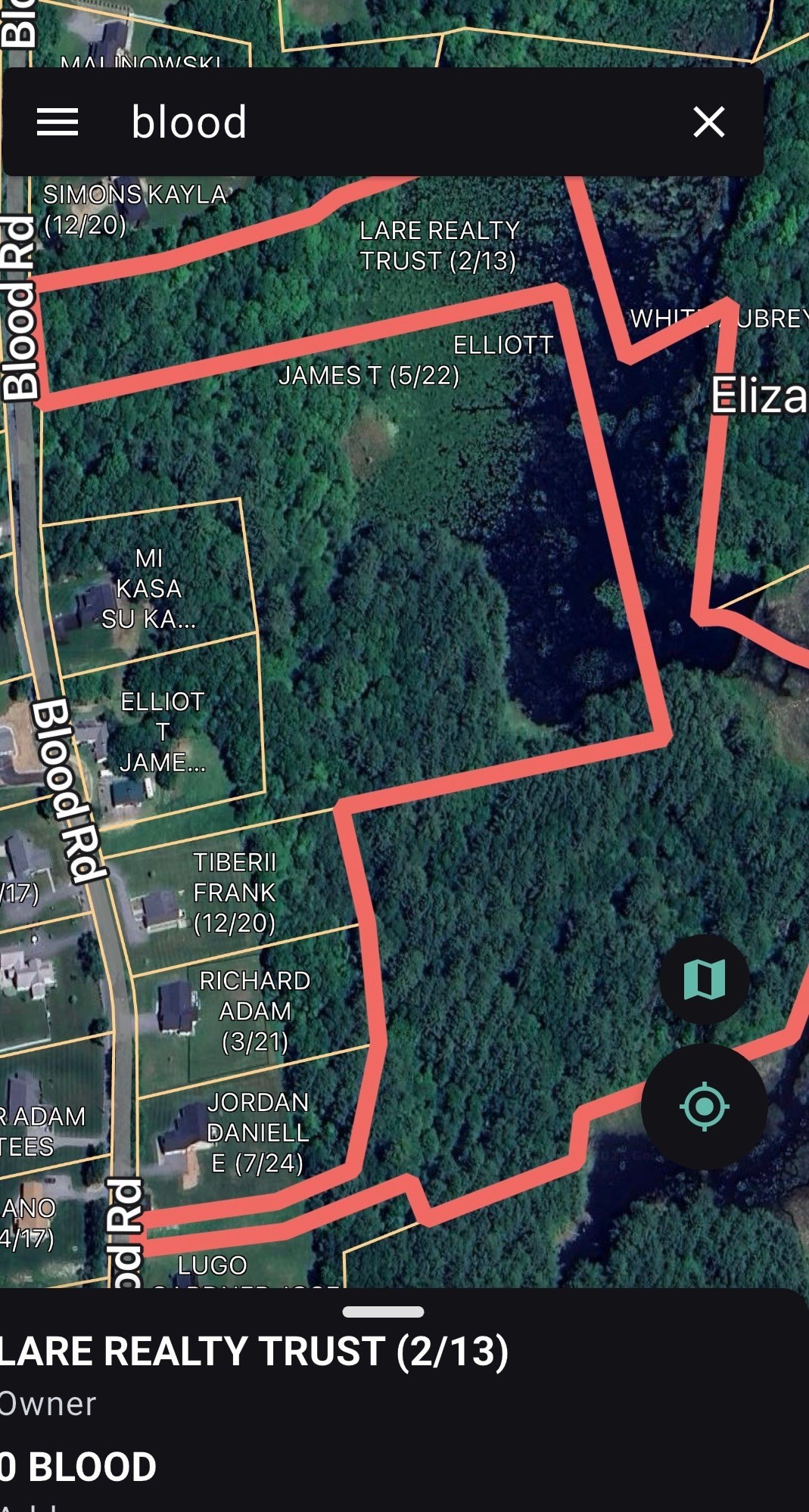The height and width of the screenshot is (1512, 809).
Task: Select the Simons Kayla (12/20) parcel
Action: pyautogui.click(x=135, y=210)
